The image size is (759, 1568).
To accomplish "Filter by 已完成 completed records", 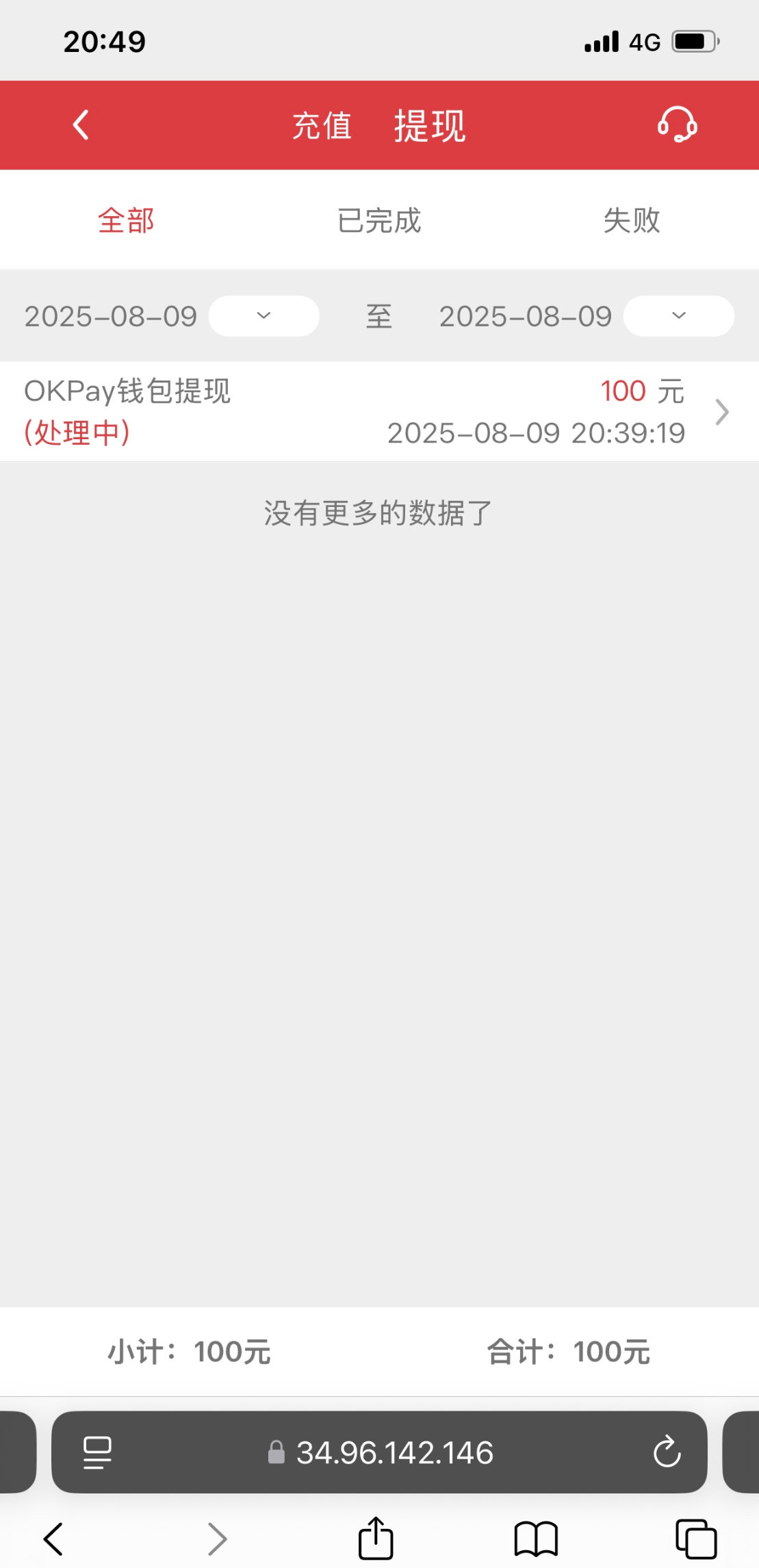I will 379,220.
